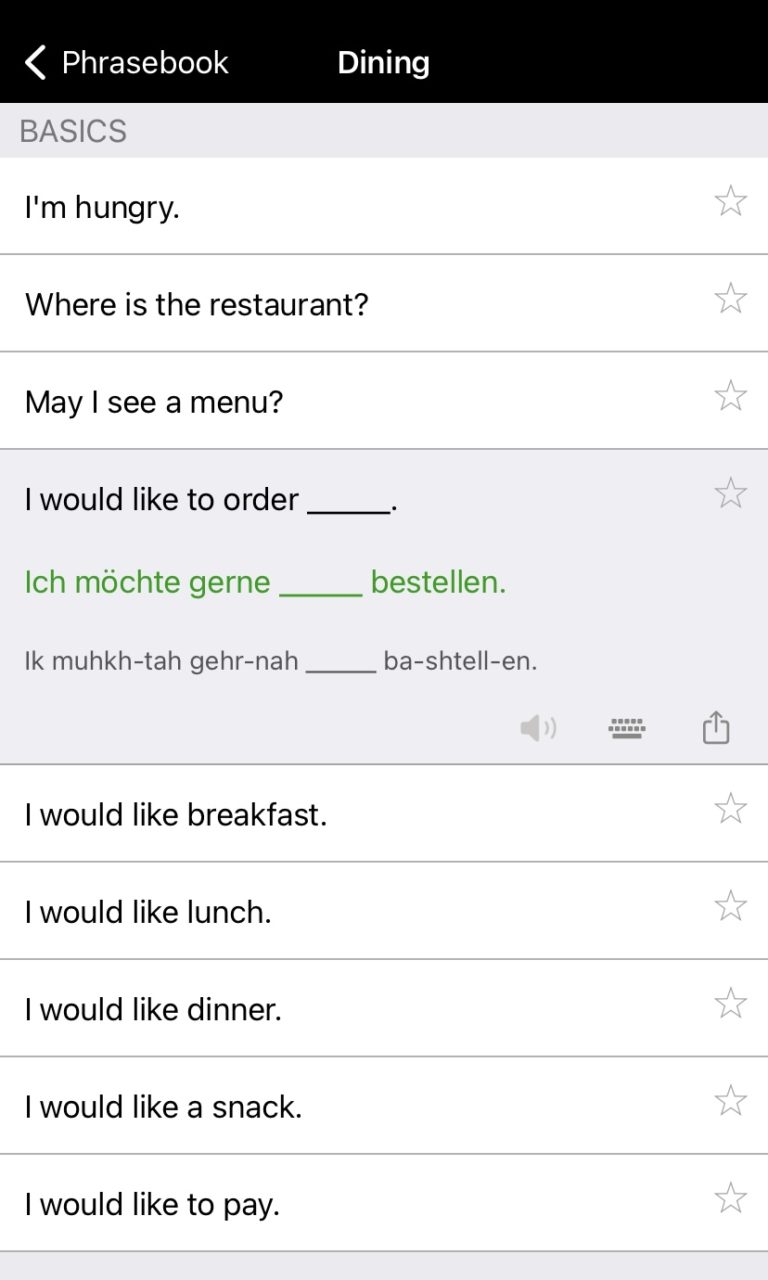The width and height of the screenshot is (768, 1280).
Task: Tap the green German translation text
Action: click(265, 582)
